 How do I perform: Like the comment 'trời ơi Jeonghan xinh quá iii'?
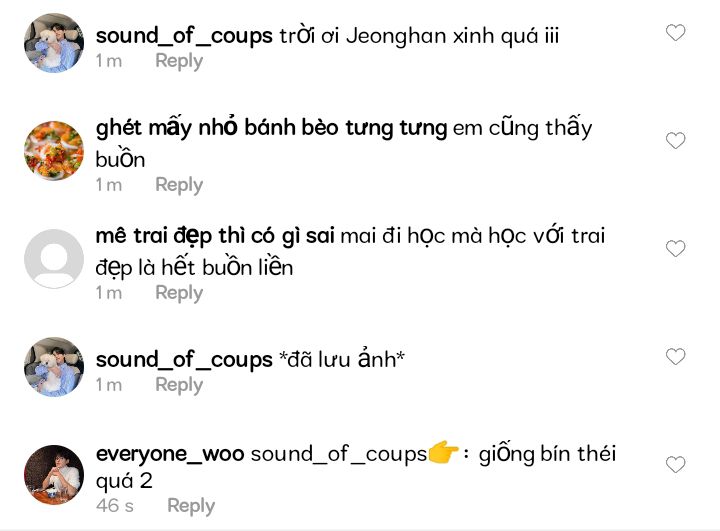click(675, 33)
